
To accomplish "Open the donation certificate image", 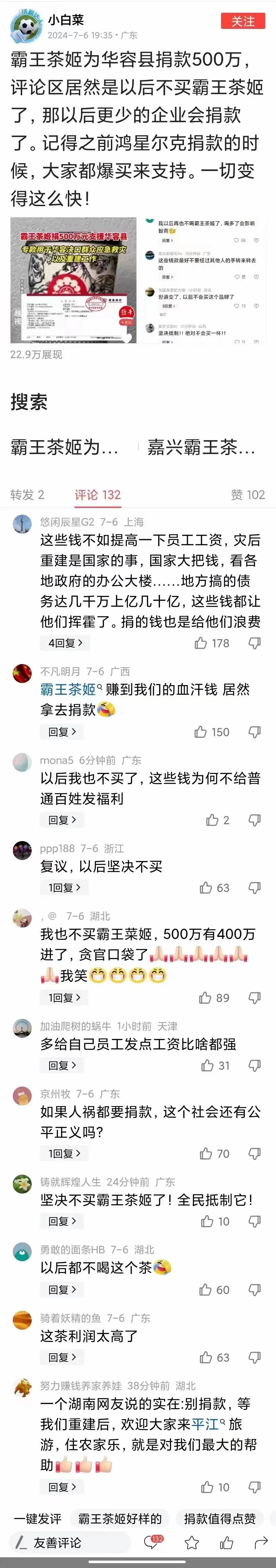I will point(73,280).
